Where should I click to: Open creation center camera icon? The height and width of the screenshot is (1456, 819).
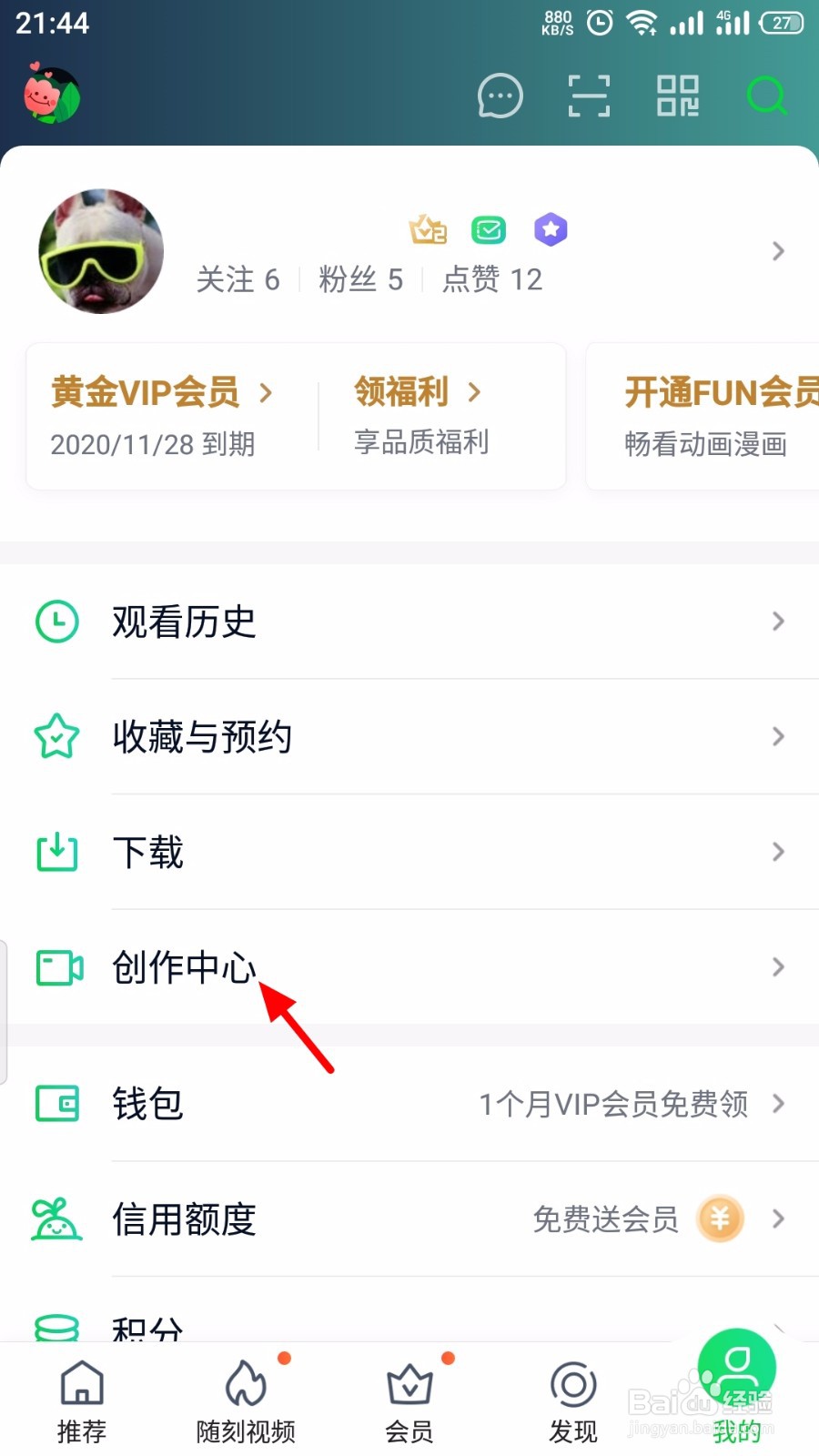point(56,967)
